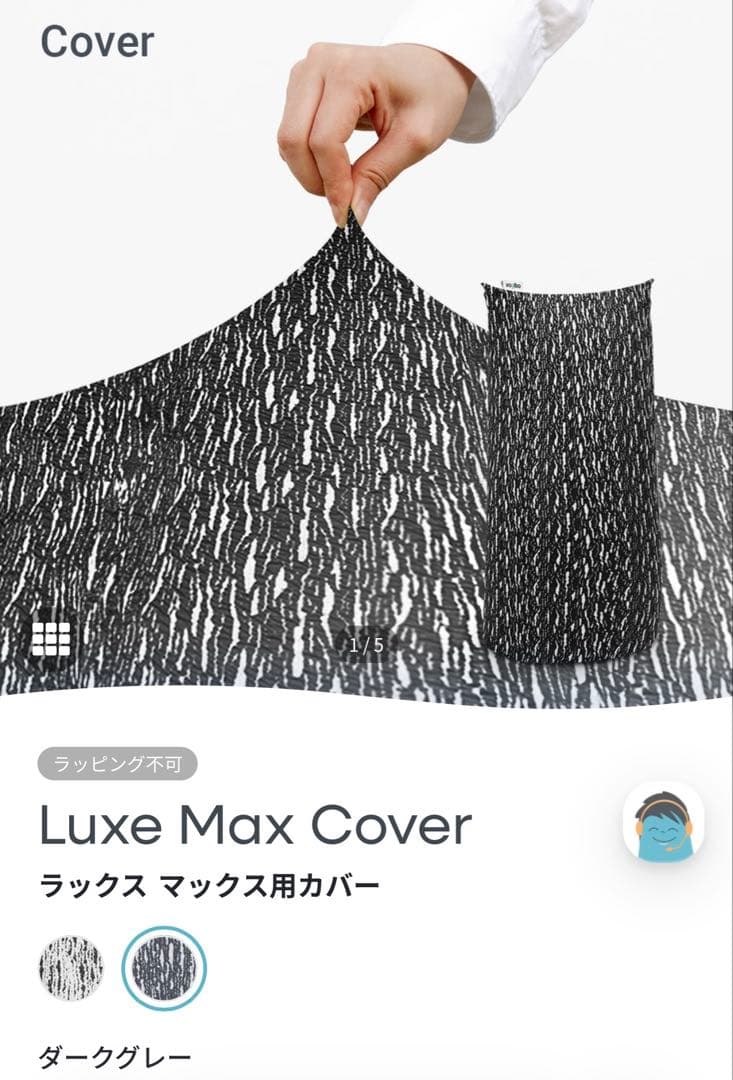Tap the 1/5 image counter indicator

366,643
